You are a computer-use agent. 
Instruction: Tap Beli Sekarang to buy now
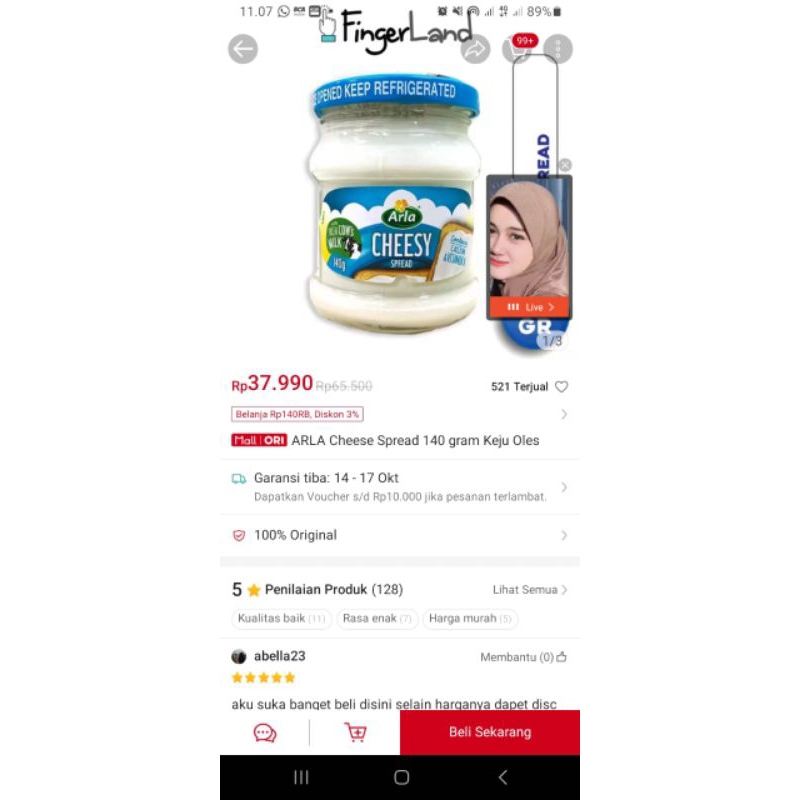(x=490, y=732)
